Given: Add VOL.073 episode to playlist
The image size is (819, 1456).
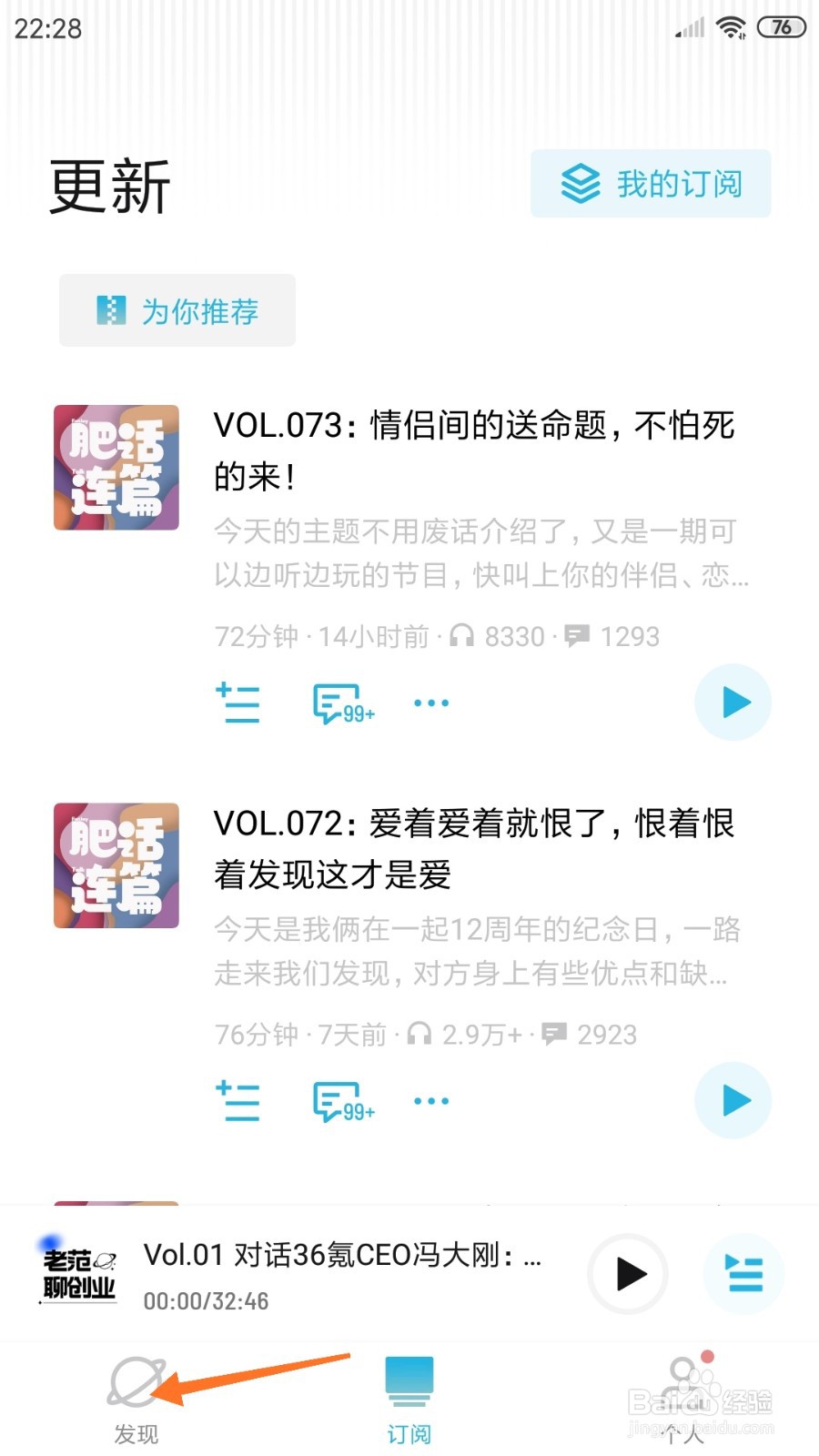Looking at the screenshot, I should (x=238, y=703).
